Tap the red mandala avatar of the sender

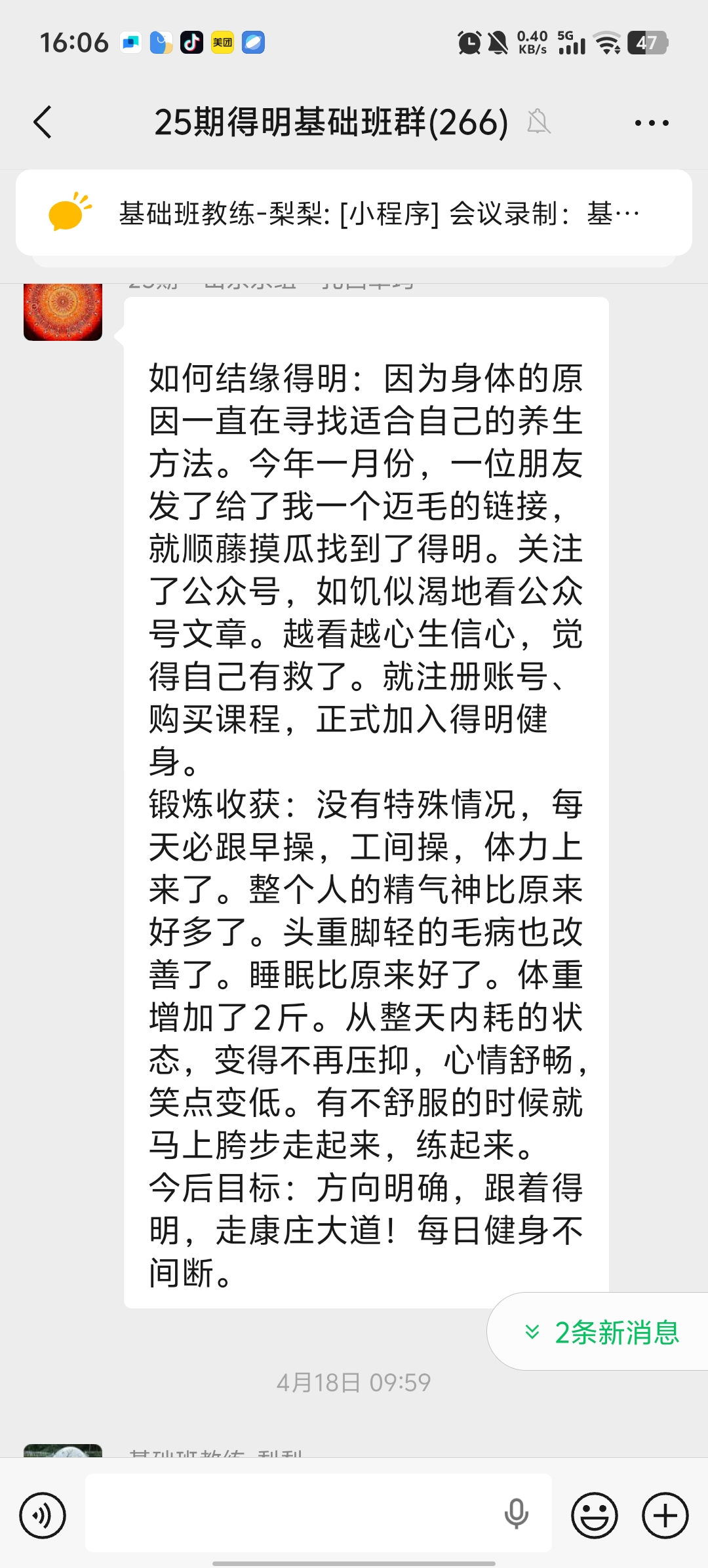[63, 311]
